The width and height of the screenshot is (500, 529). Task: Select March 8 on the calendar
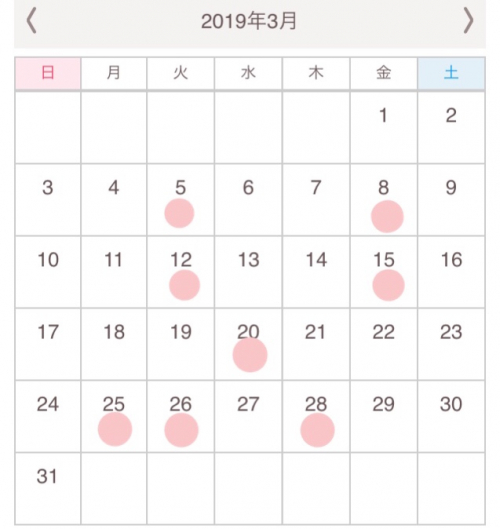tap(384, 200)
